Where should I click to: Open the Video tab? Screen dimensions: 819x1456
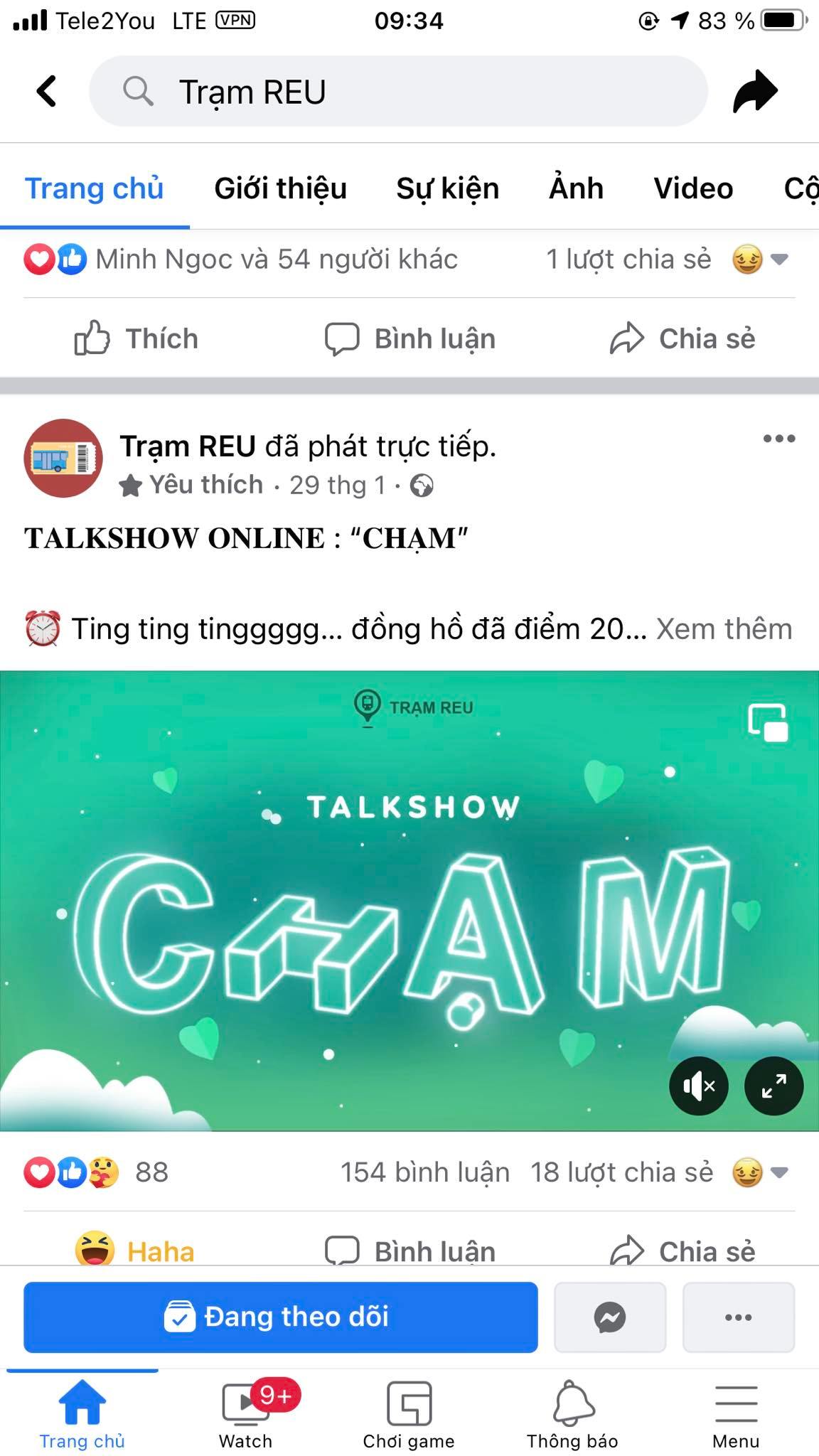coord(693,189)
